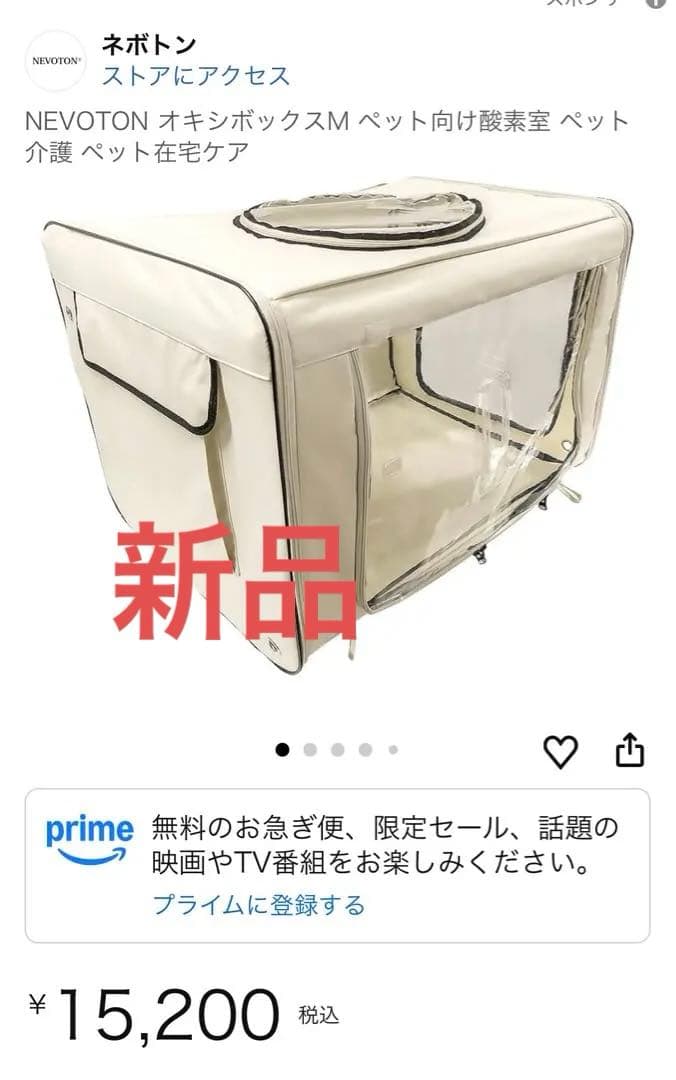The height and width of the screenshot is (1080, 676).
Task: Open the oxygen box product image
Action: (338, 430)
